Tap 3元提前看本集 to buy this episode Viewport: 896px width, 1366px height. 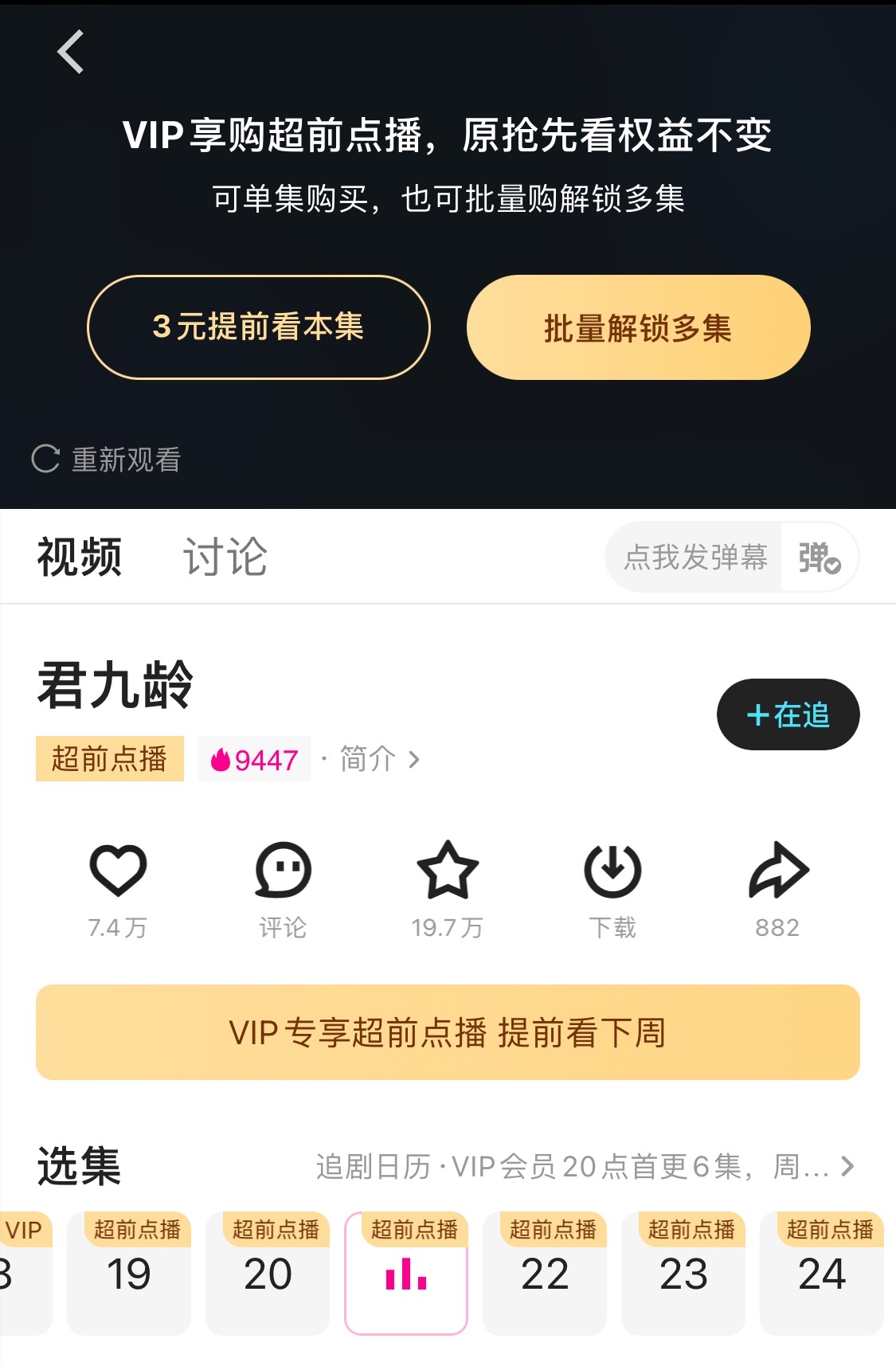coord(258,327)
